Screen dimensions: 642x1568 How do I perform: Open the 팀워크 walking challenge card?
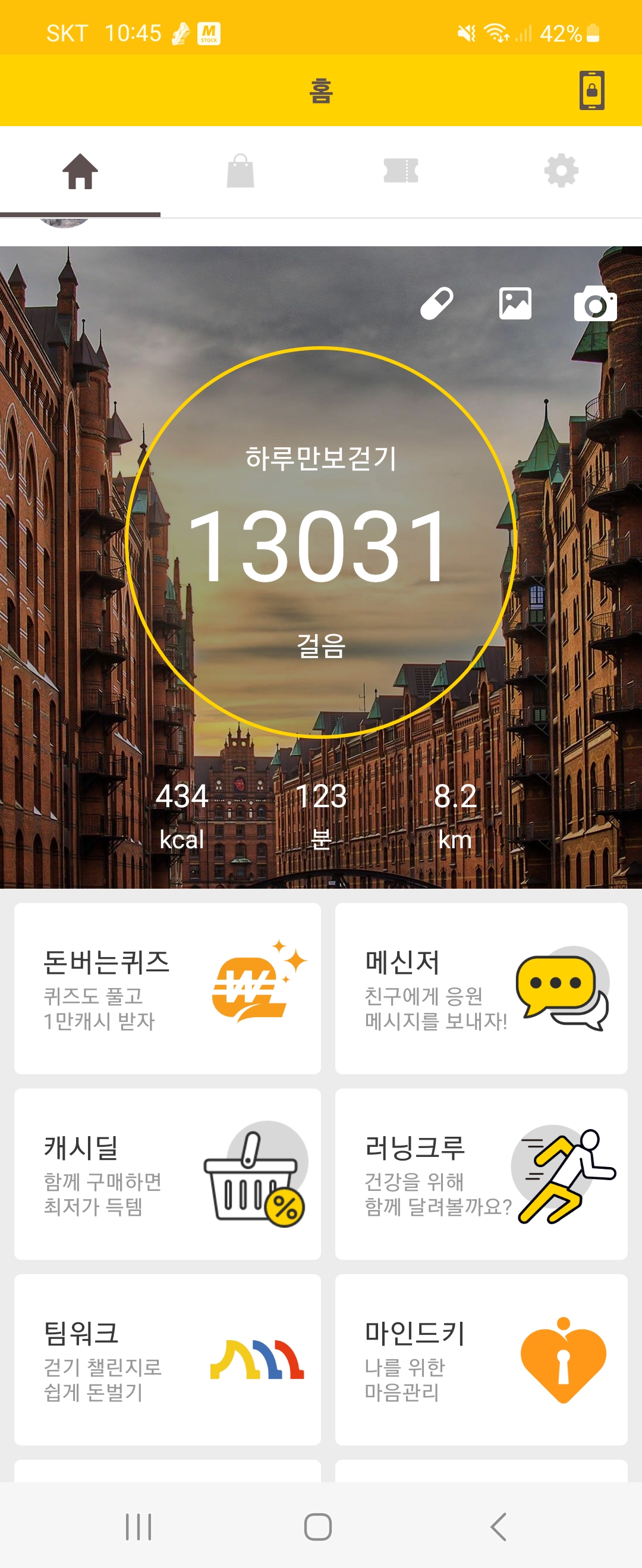click(168, 1360)
